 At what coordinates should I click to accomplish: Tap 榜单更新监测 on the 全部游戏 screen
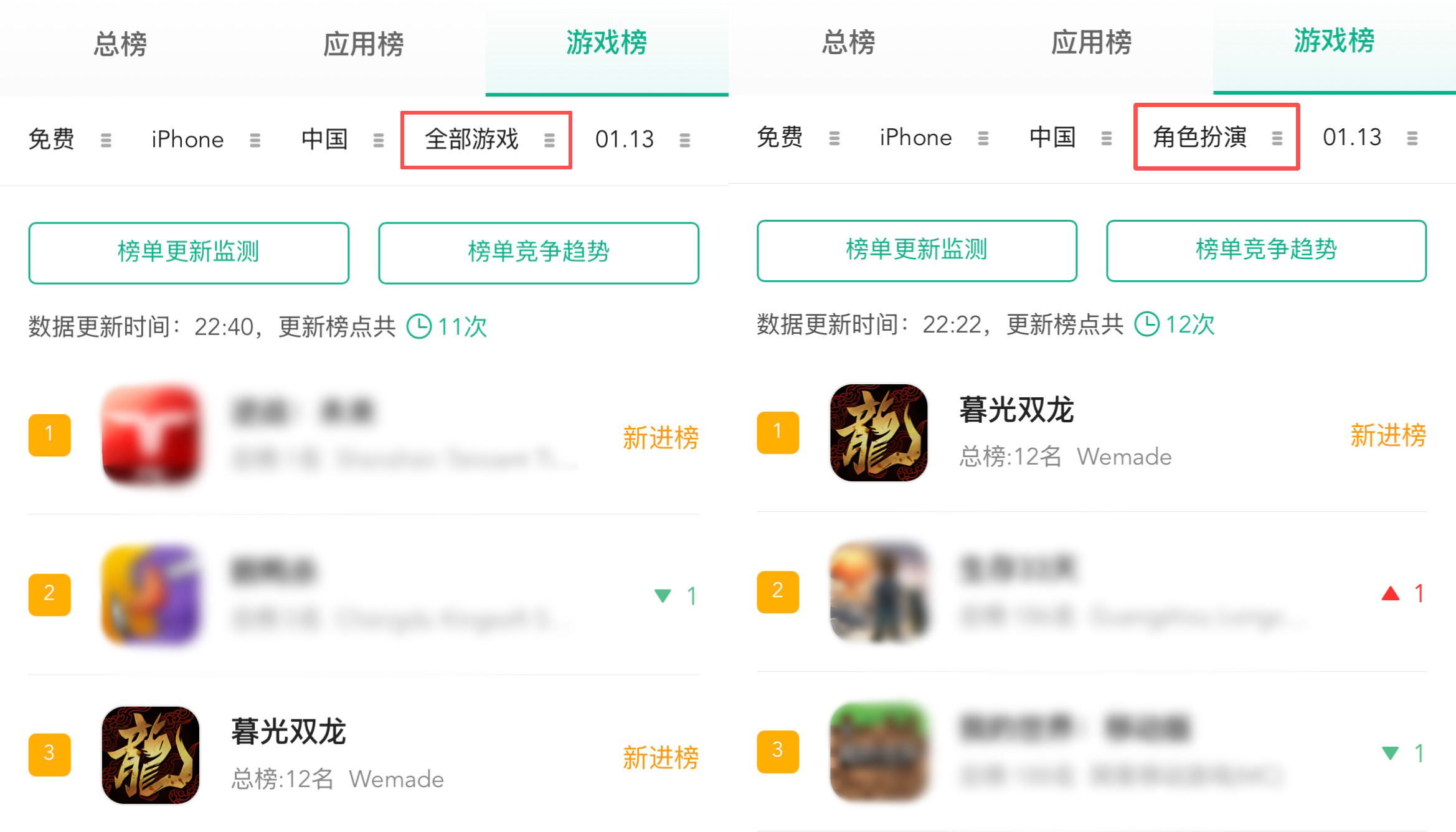pyautogui.click(x=189, y=252)
